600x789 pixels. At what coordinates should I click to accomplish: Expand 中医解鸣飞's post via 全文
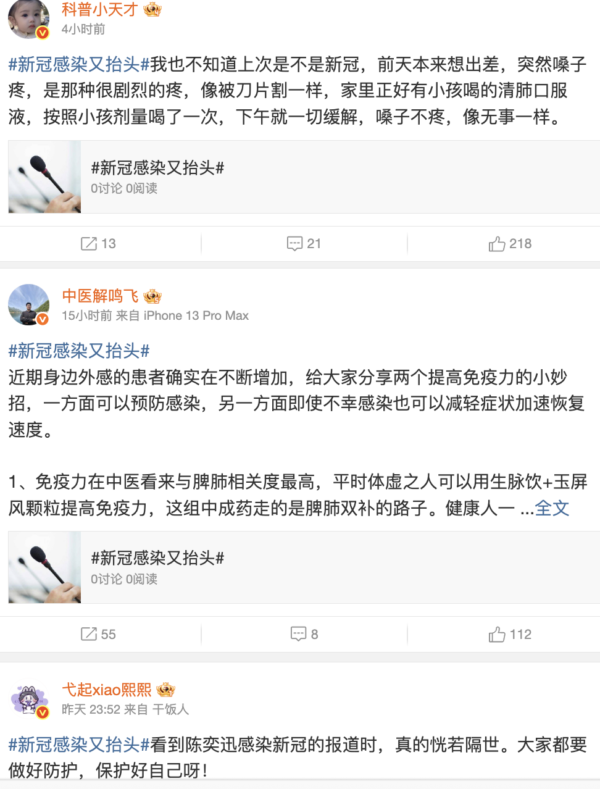[x=552, y=507]
